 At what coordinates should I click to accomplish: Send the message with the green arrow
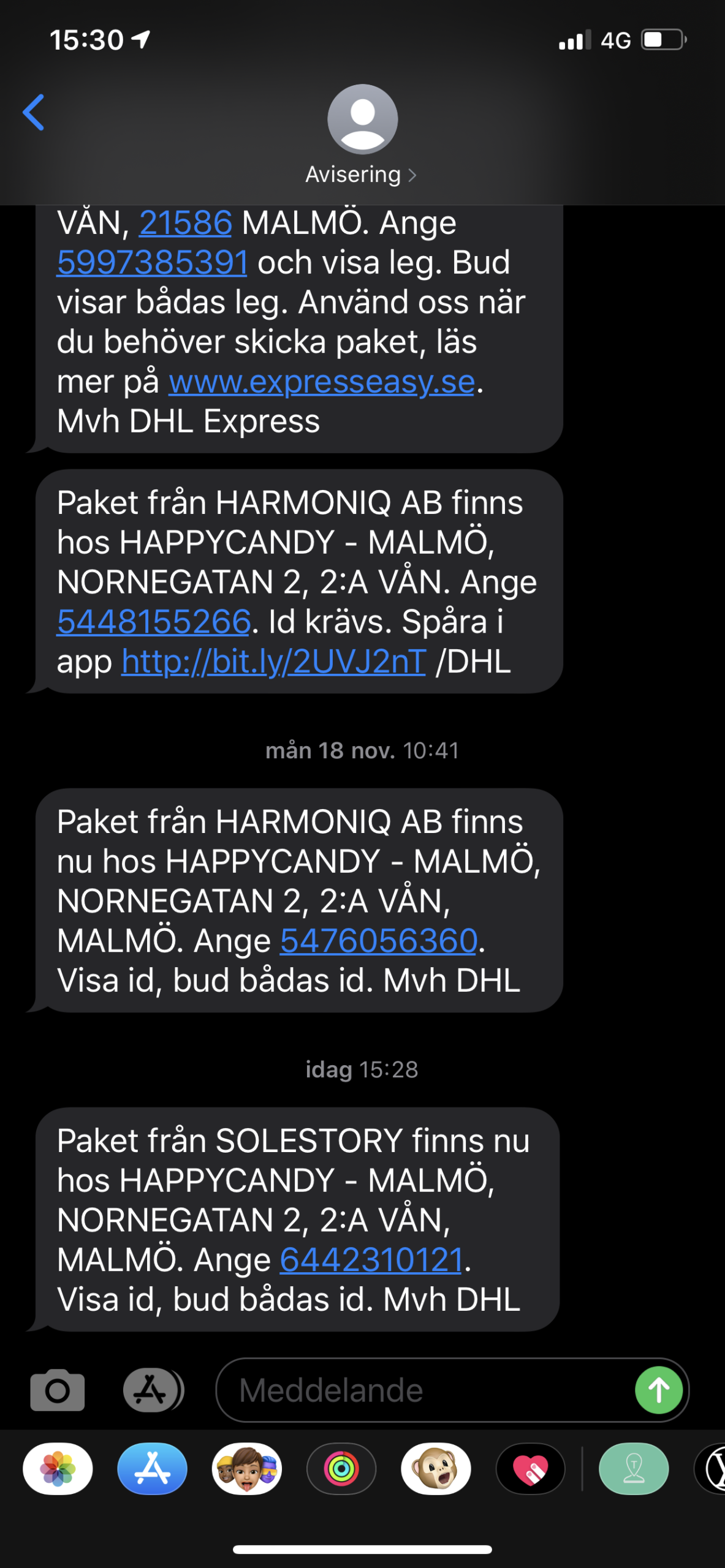[x=659, y=1390]
